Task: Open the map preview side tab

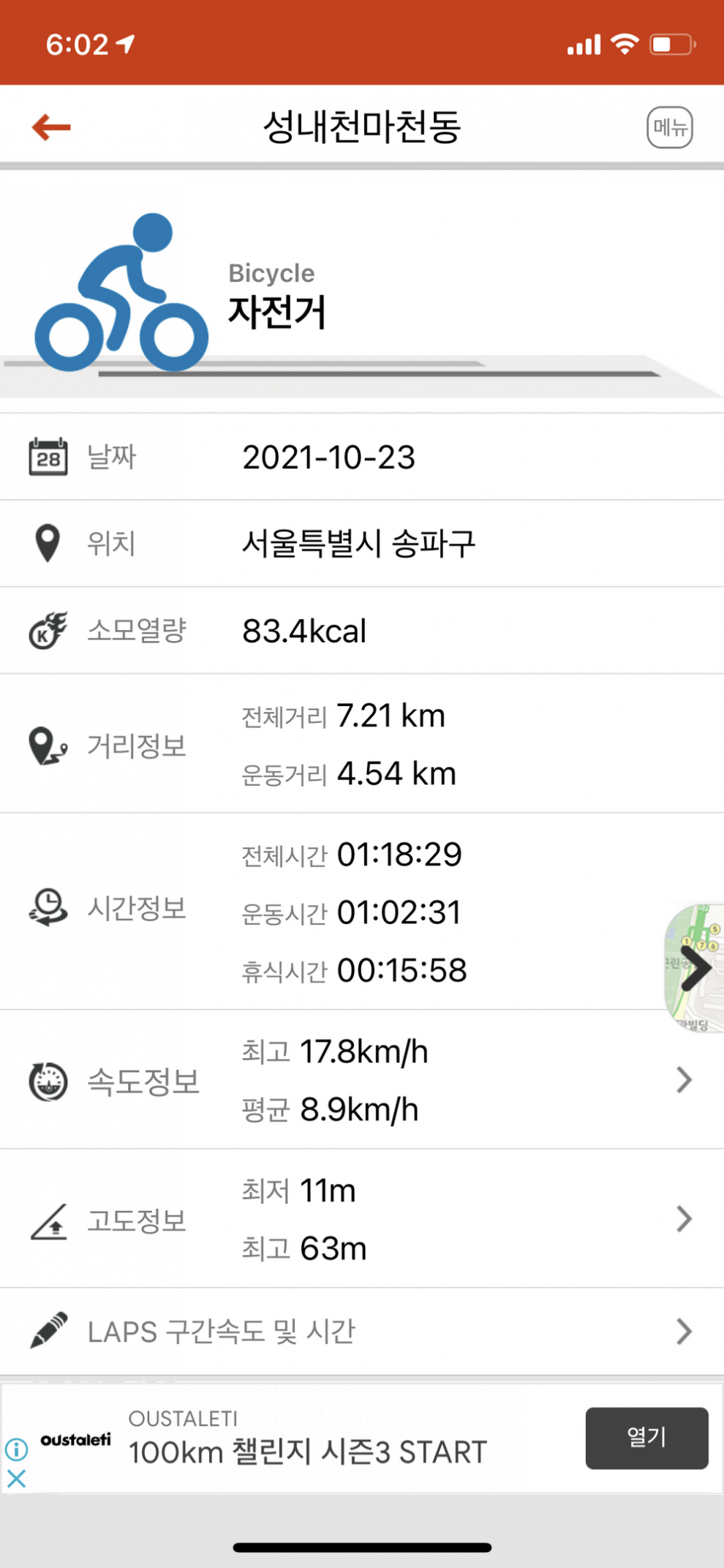Action: (x=695, y=967)
